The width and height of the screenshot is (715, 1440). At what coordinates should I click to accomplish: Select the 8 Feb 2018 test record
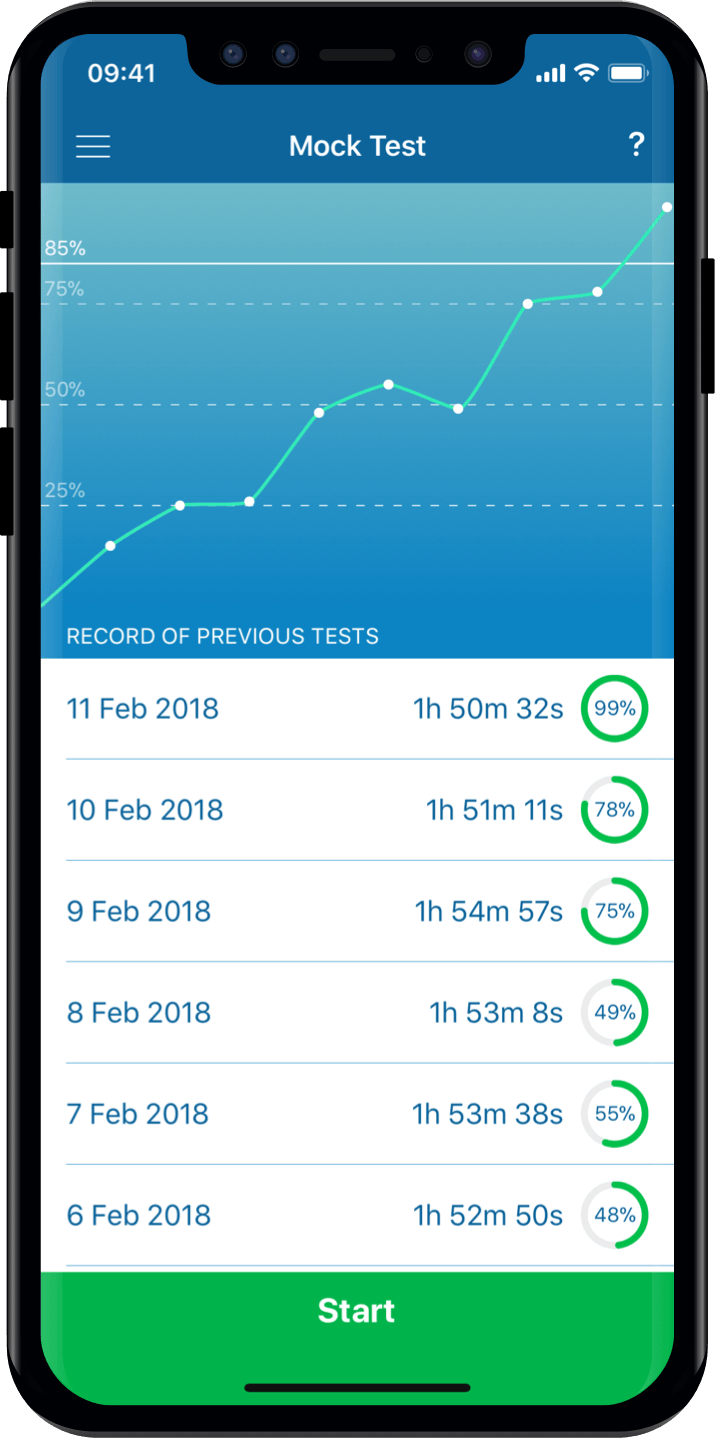[357, 1012]
